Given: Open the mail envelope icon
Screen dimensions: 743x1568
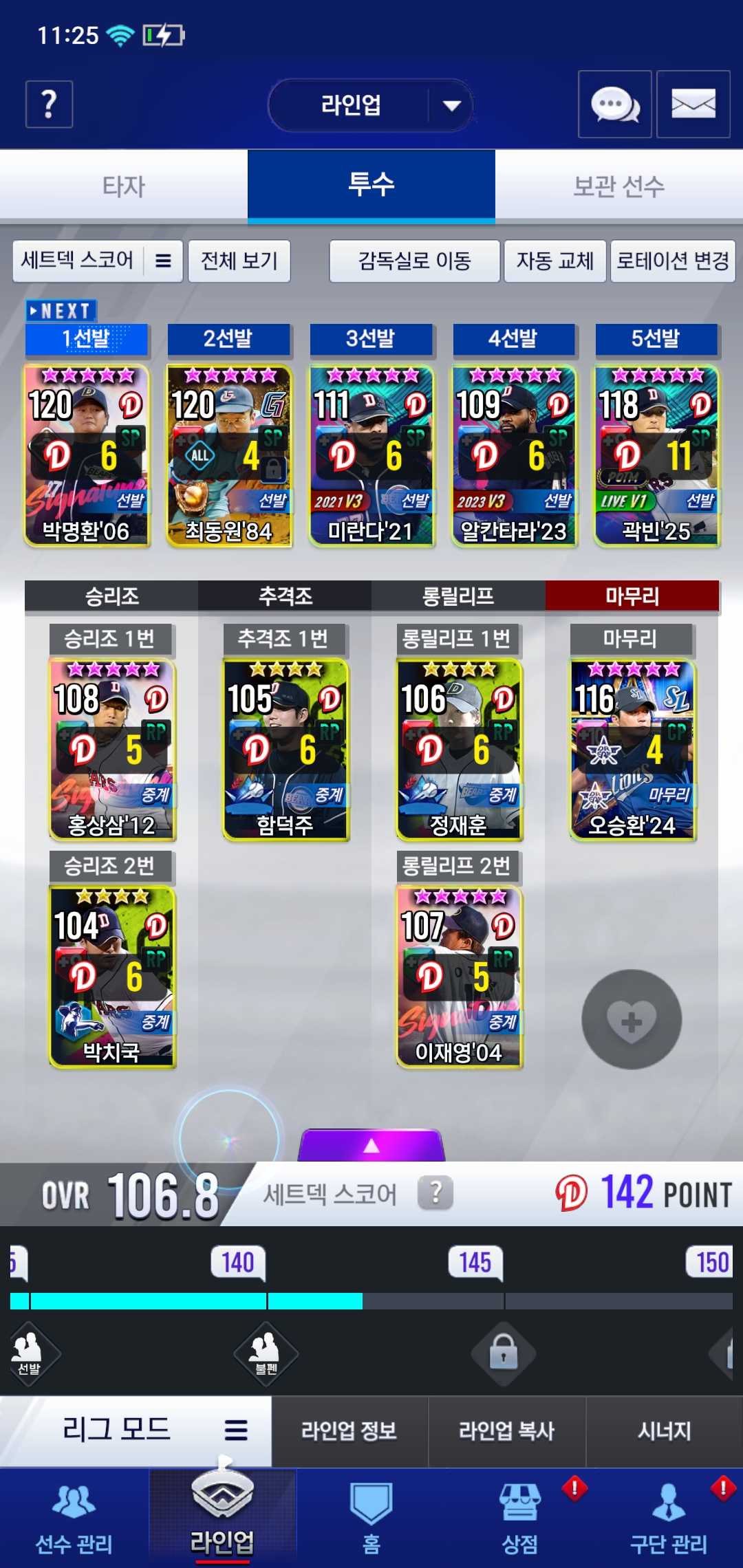Looking at the screenshot, I should 693,105.
